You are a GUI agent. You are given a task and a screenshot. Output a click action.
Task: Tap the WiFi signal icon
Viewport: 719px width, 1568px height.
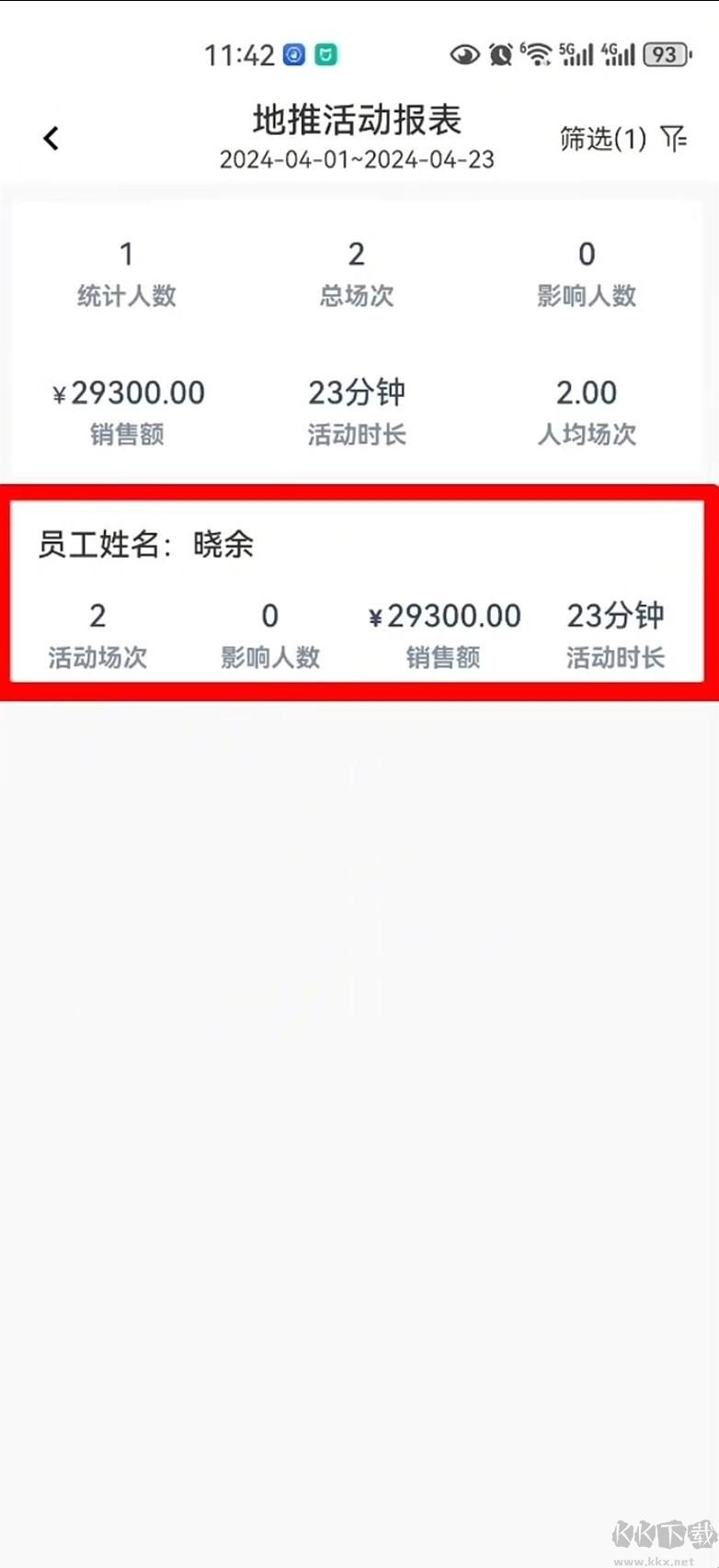pos(537,55)
